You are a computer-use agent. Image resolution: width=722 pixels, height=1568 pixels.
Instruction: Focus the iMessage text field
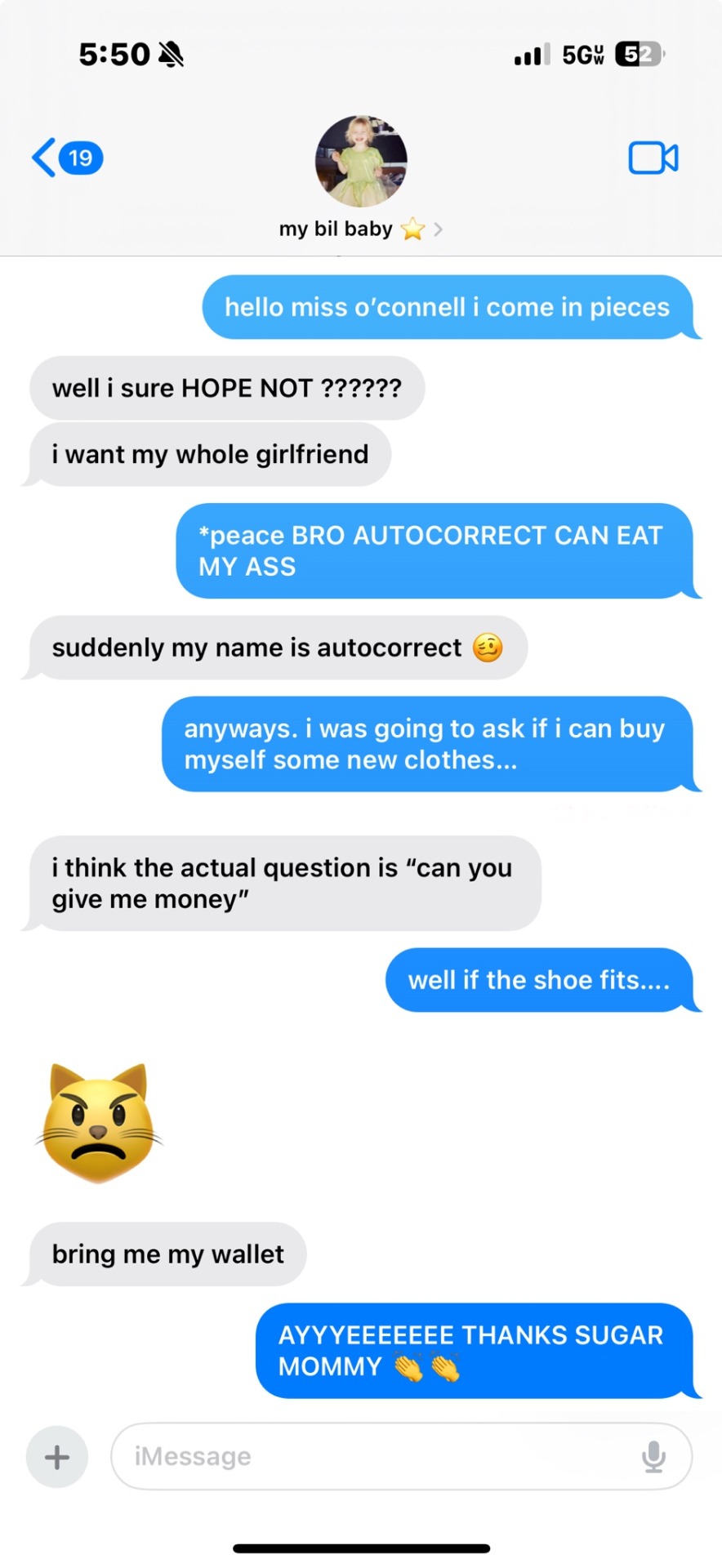pos(376,1457)
